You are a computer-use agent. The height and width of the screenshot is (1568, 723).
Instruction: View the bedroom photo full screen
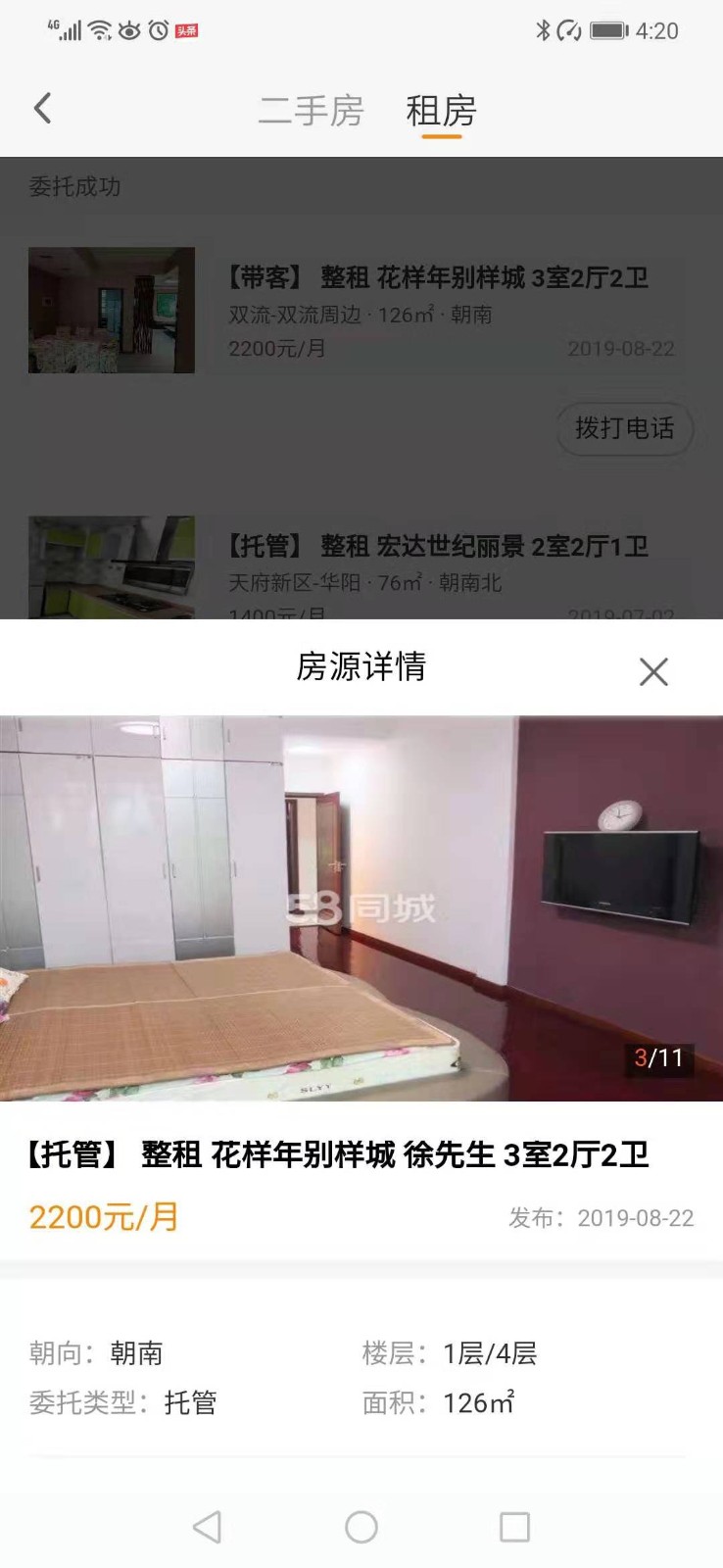361,907
